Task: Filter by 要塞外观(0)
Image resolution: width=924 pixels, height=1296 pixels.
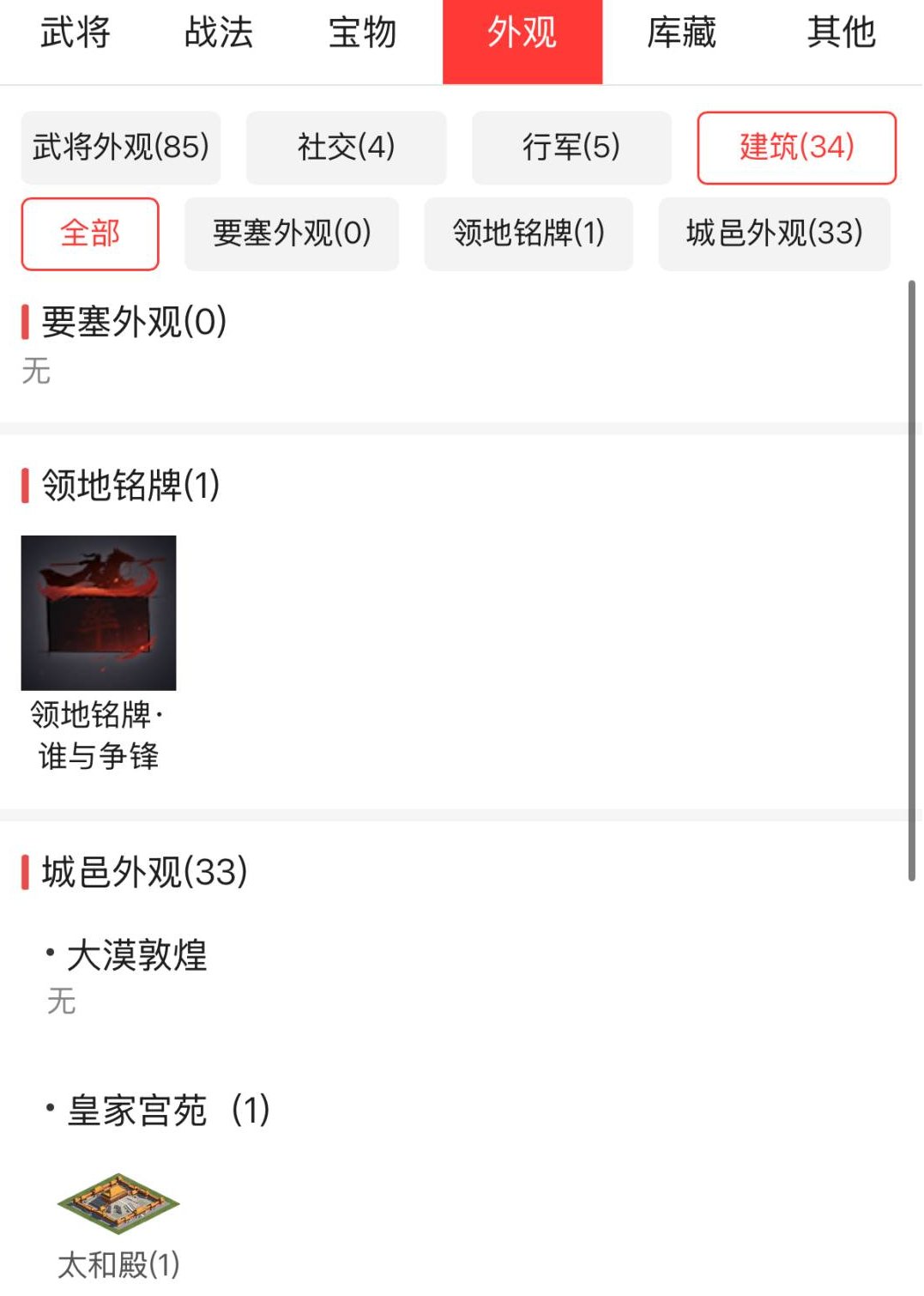Action: tap(292, 233)
